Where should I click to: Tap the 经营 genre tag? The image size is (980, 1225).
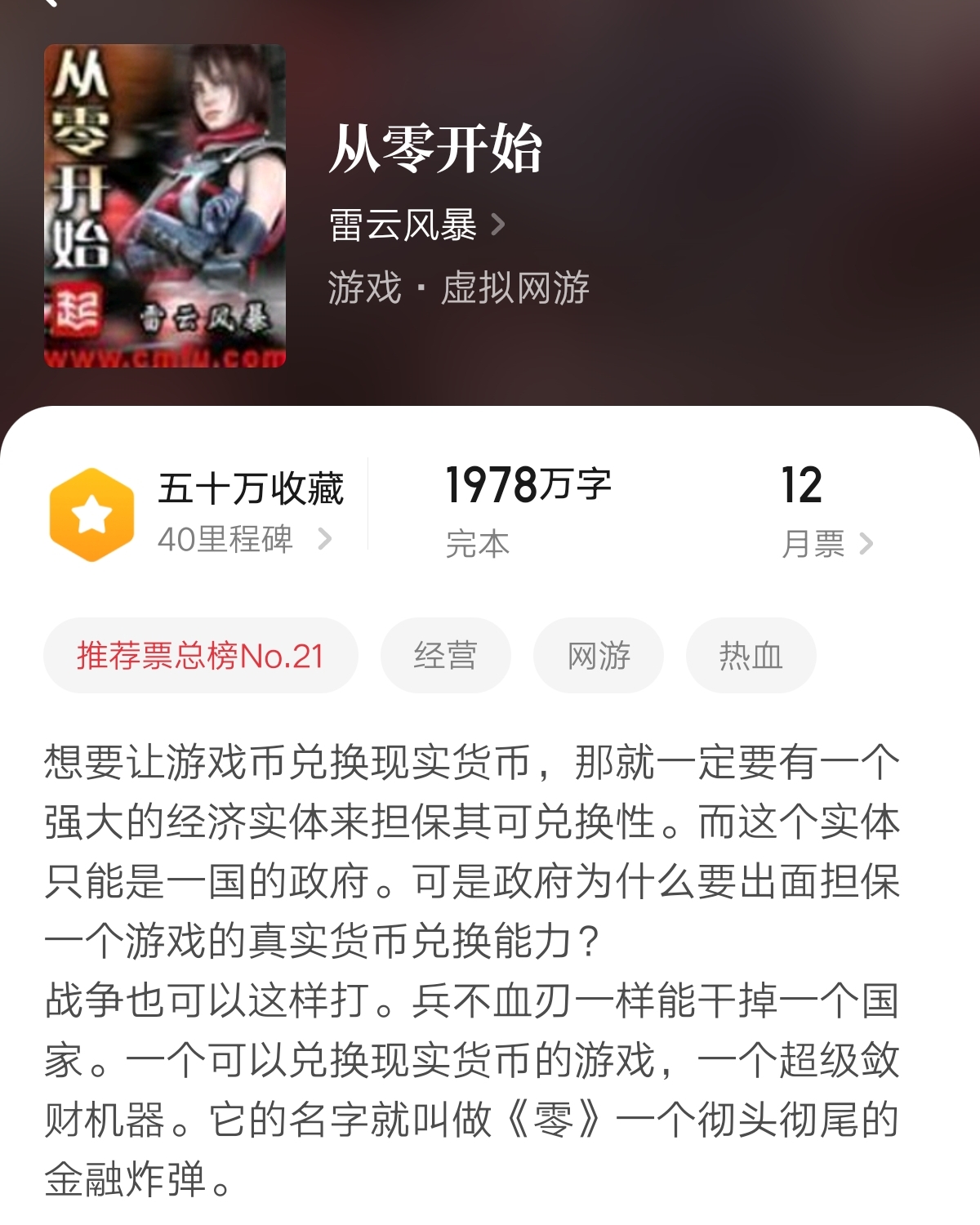(446, 655)
